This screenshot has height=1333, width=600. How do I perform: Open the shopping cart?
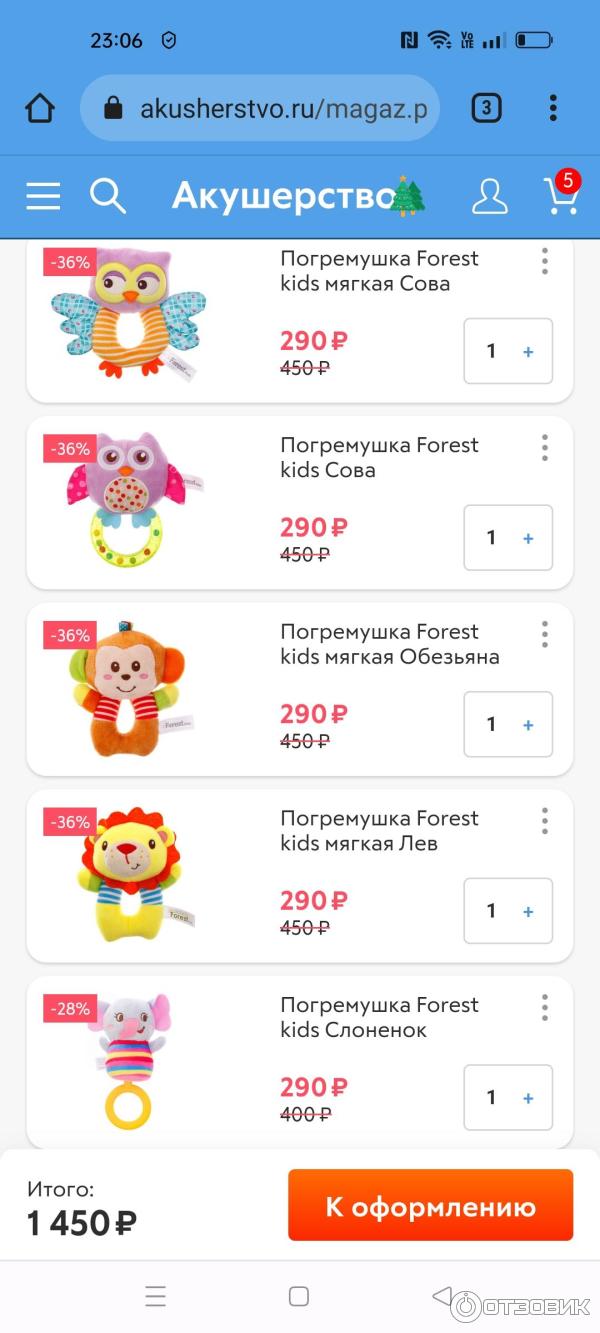[561, 195]
